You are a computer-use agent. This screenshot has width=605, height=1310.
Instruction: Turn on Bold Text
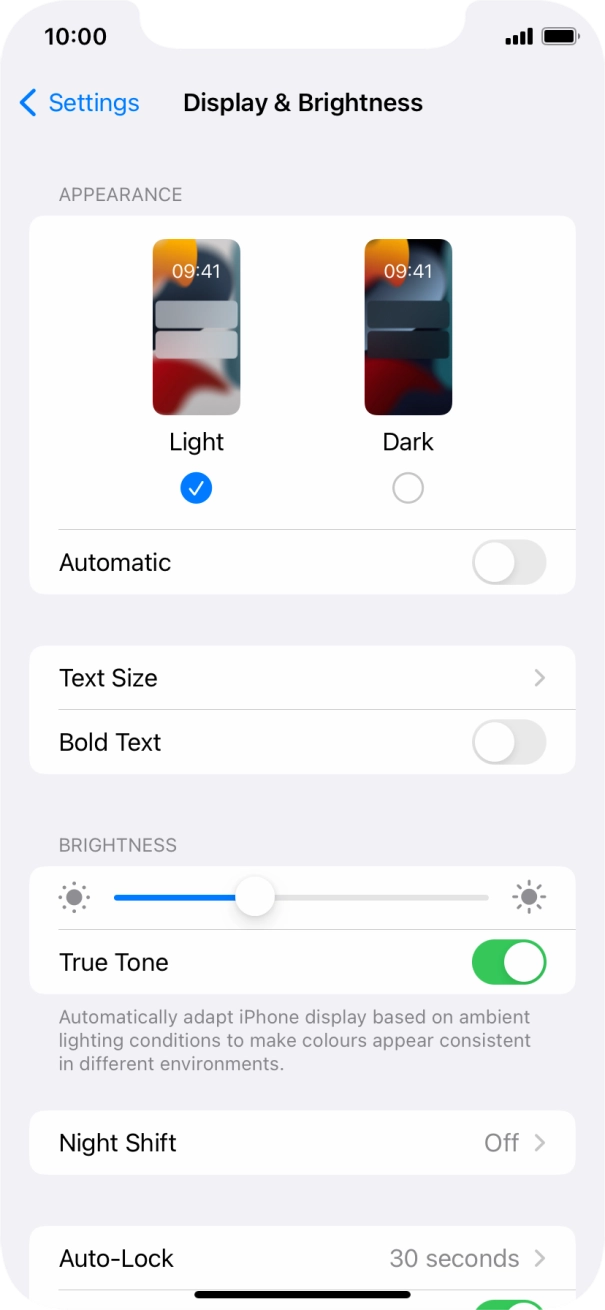click(509, 742)
